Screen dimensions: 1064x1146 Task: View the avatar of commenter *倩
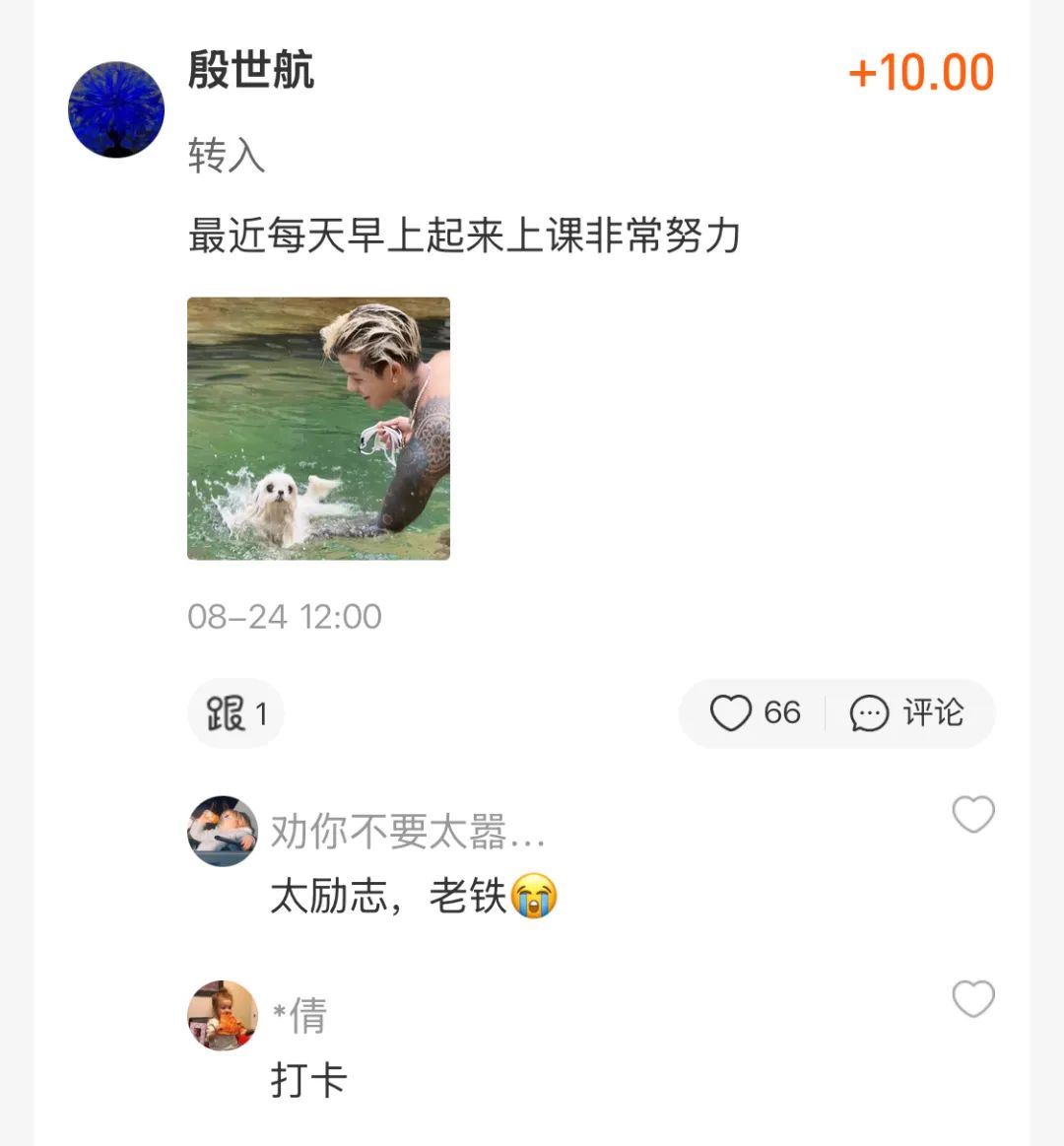223,1016
